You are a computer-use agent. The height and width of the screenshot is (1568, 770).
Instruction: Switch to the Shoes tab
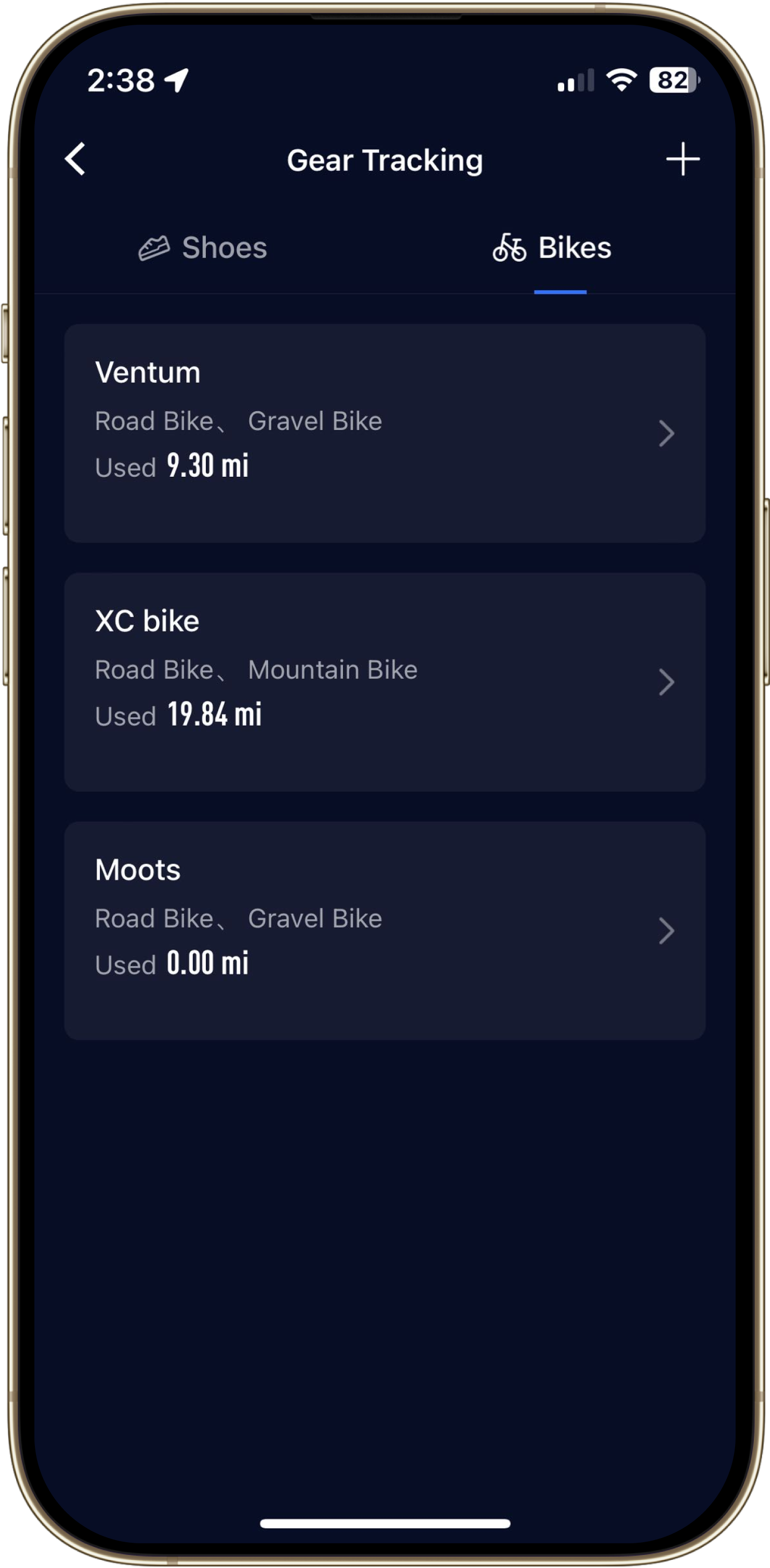pos(203,248)
